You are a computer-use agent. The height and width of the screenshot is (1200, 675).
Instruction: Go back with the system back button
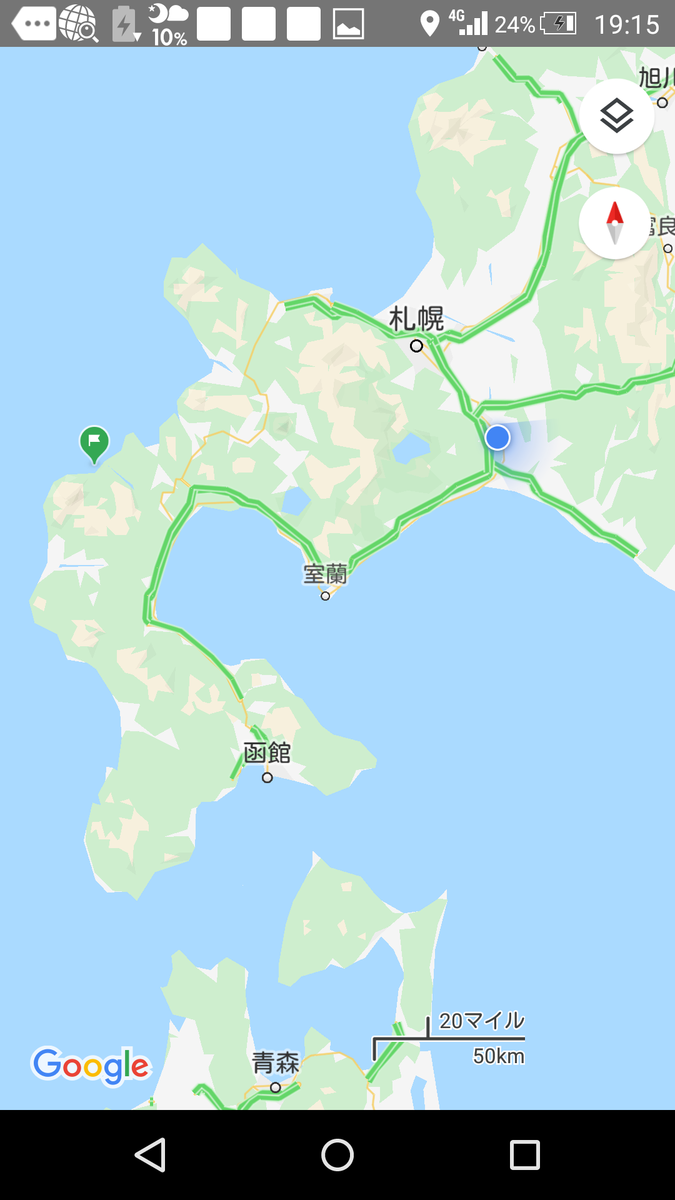coord(150,1155)
